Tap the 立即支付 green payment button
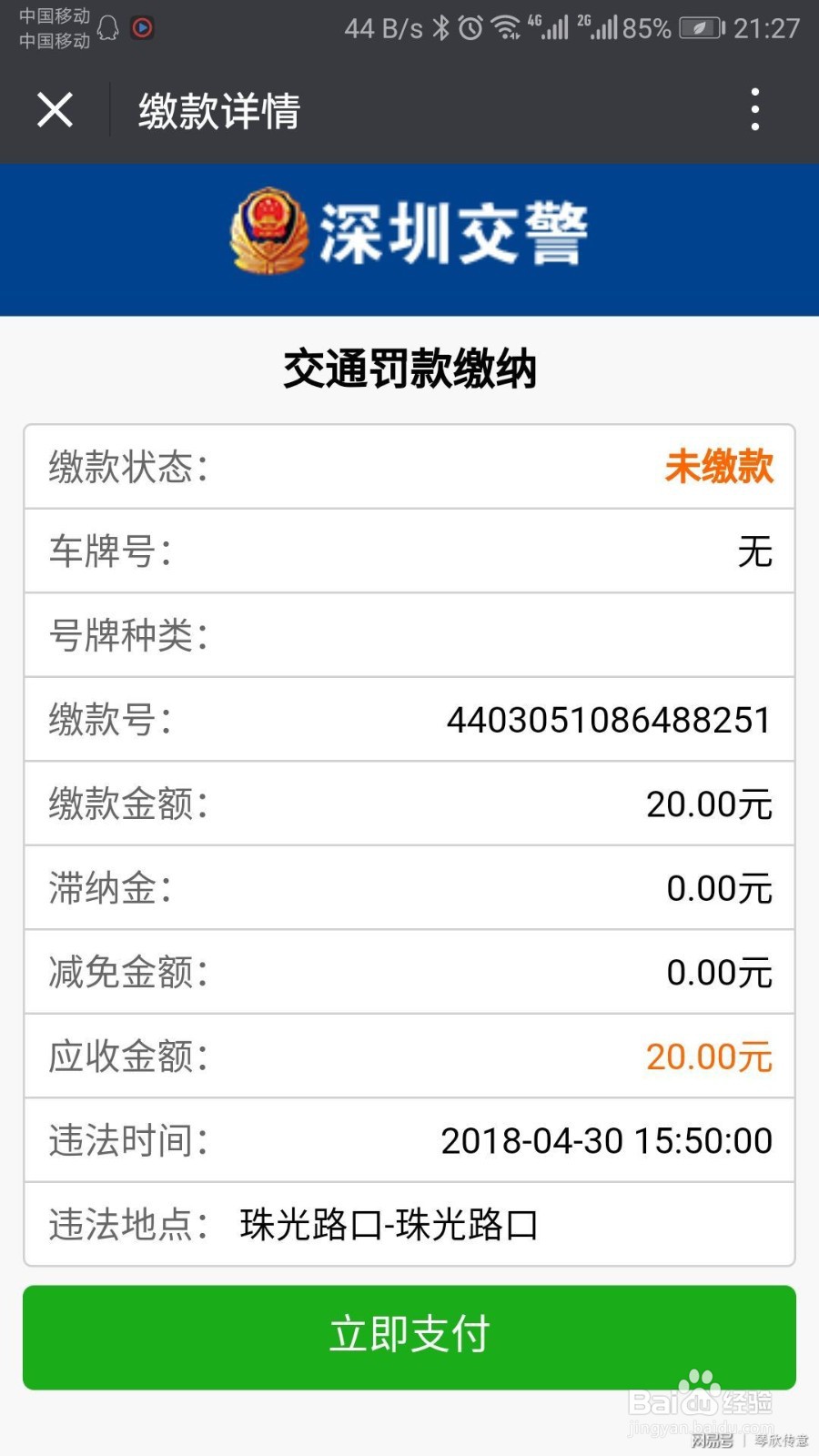This screenshot has width=819, height=1456. coord(409,1336)
